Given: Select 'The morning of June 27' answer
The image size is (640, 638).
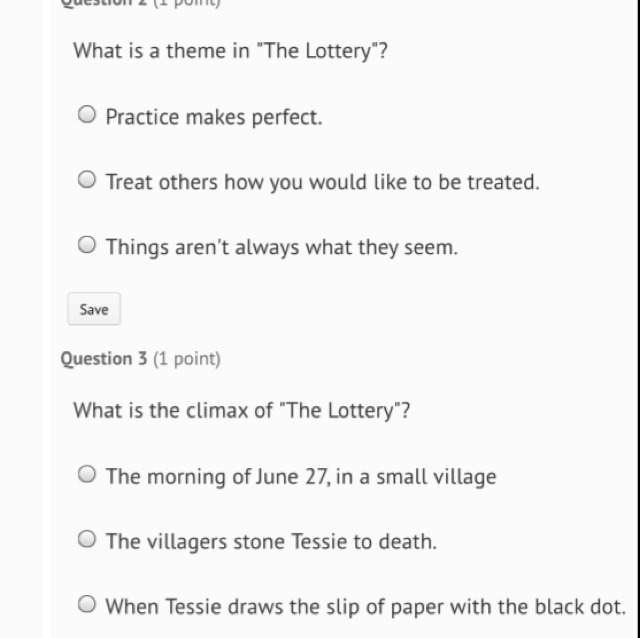Looking at the screenshot, I should point(88,476).
